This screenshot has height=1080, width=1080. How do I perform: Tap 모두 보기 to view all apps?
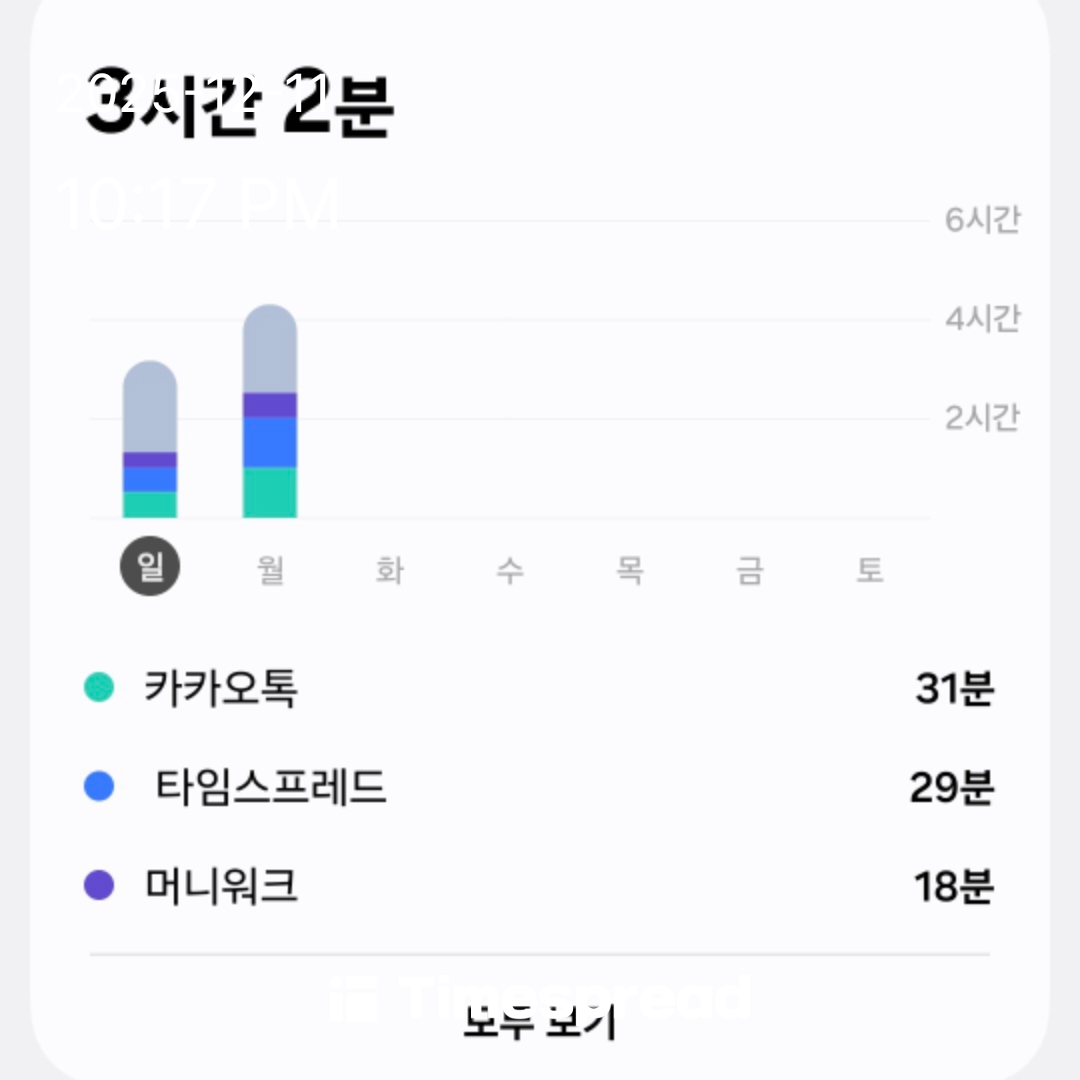[x=540, y=1022]
